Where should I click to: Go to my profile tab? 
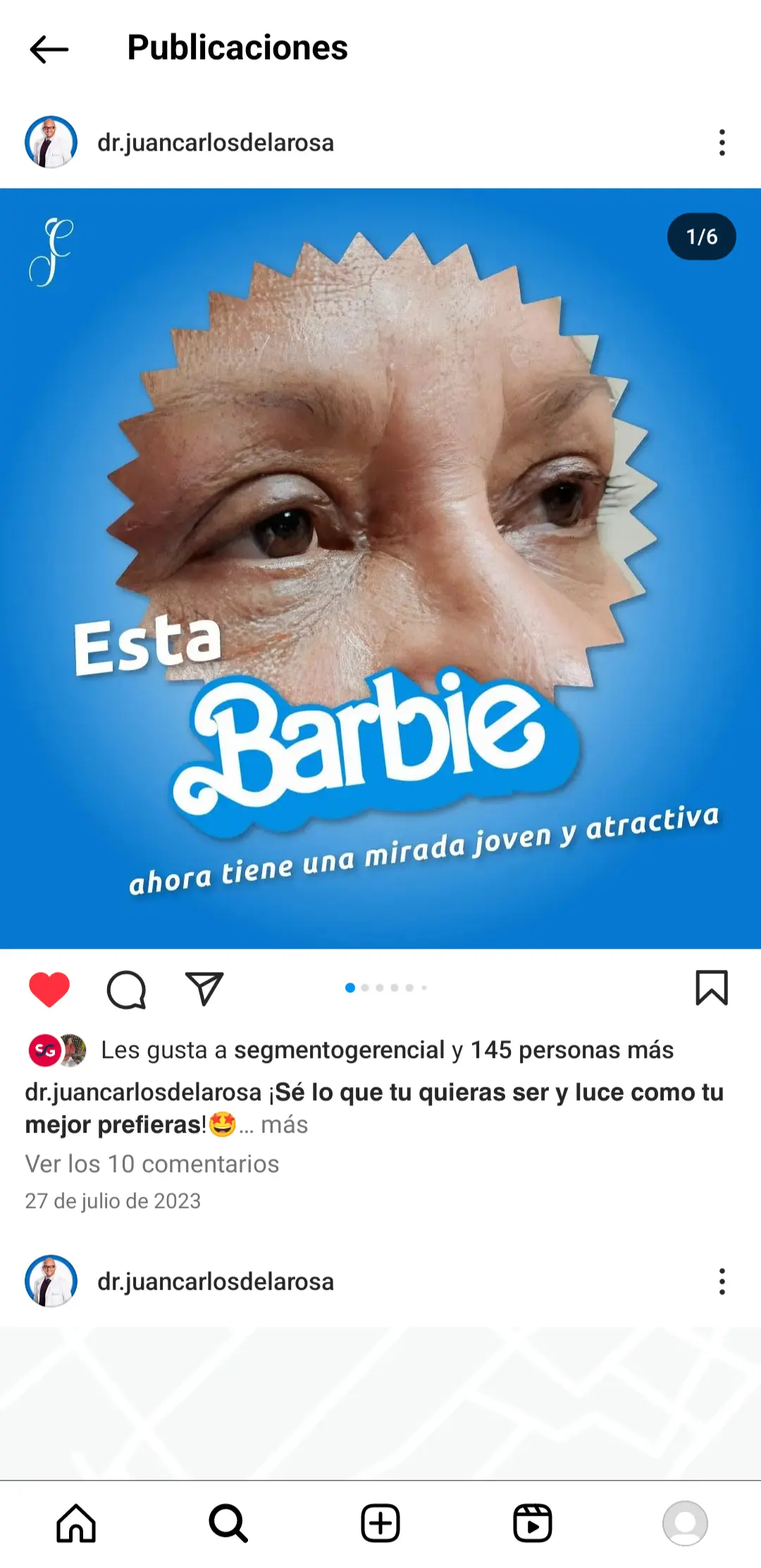(x=685, y=1523)
